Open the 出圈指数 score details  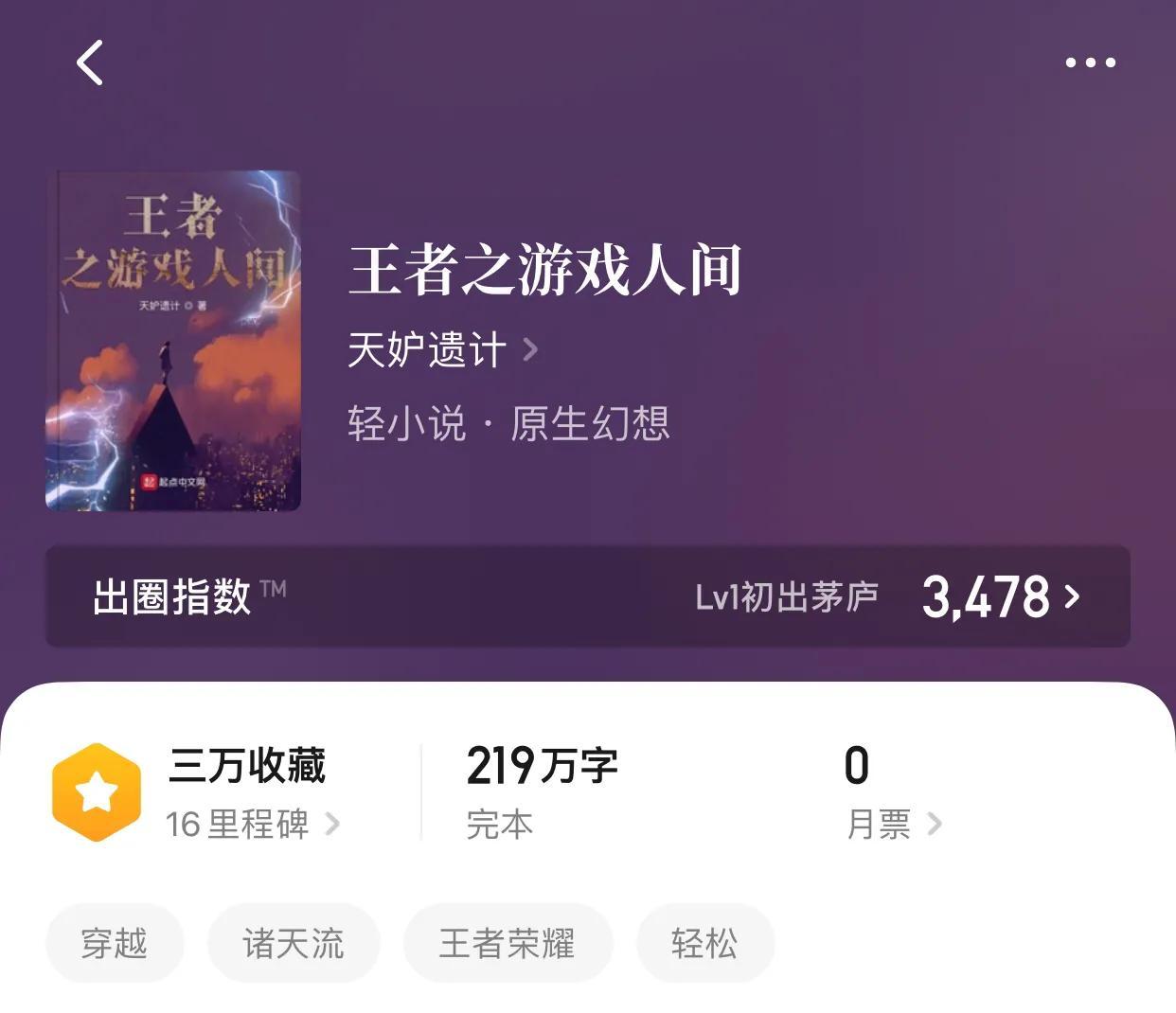[587, 596]
